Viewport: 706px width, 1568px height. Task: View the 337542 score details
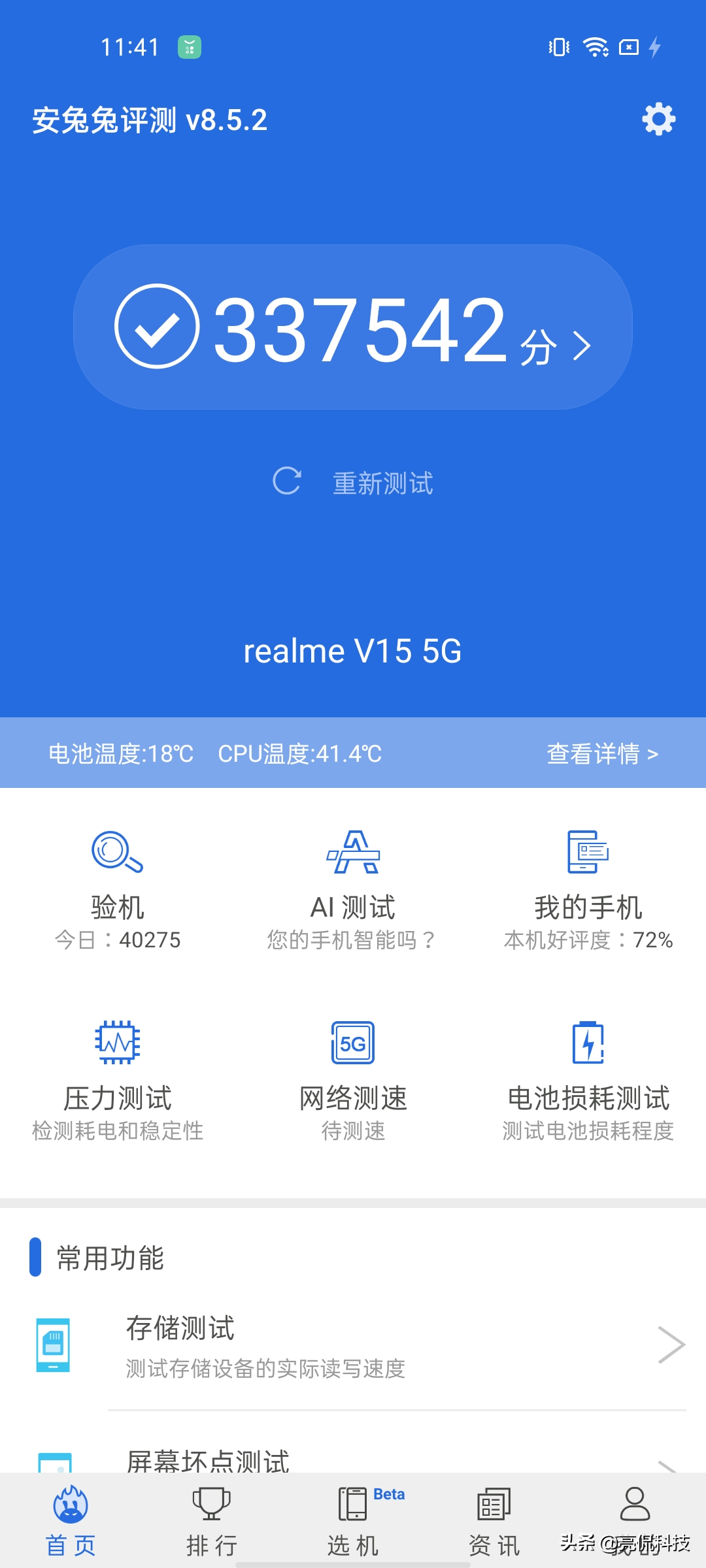click(353, 327)
